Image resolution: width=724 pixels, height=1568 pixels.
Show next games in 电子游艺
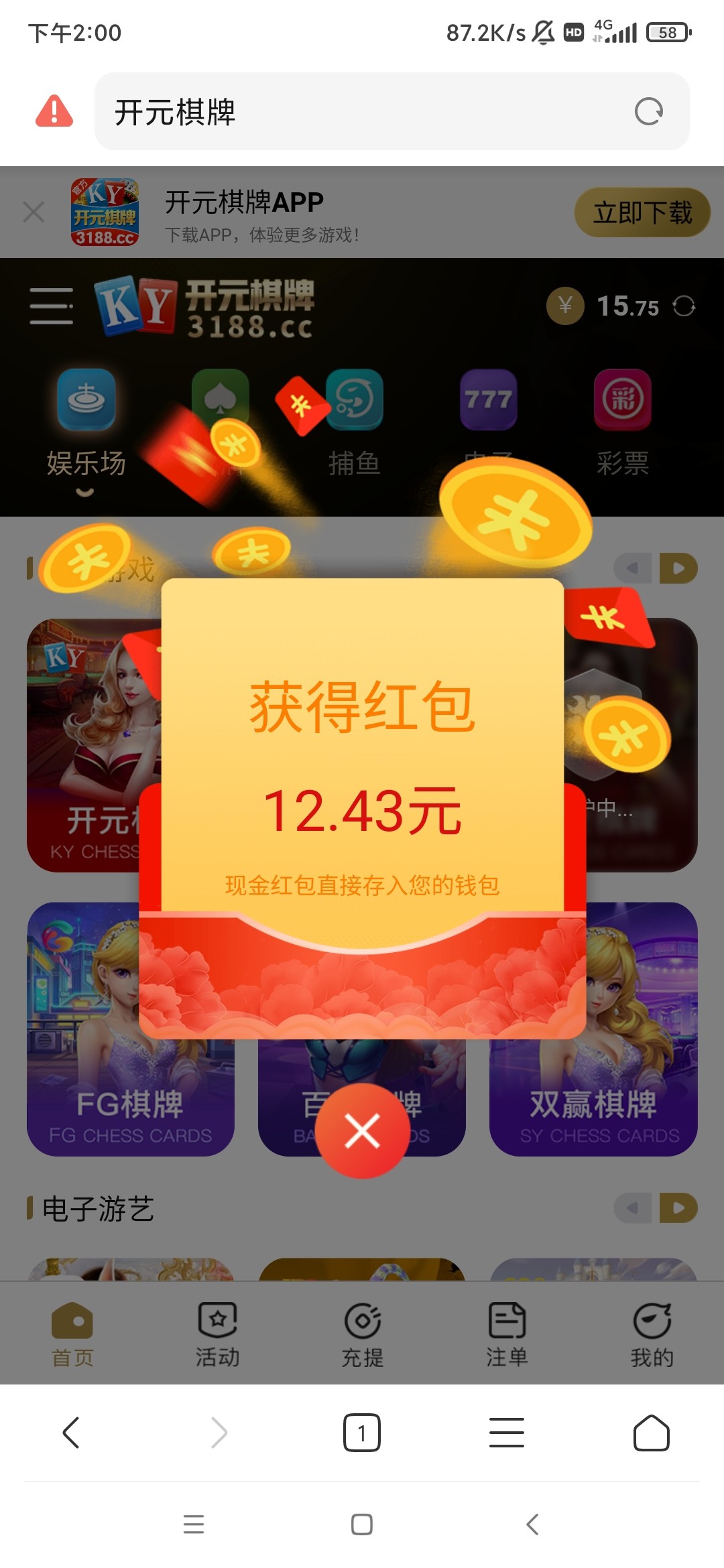click(678, 1208)
